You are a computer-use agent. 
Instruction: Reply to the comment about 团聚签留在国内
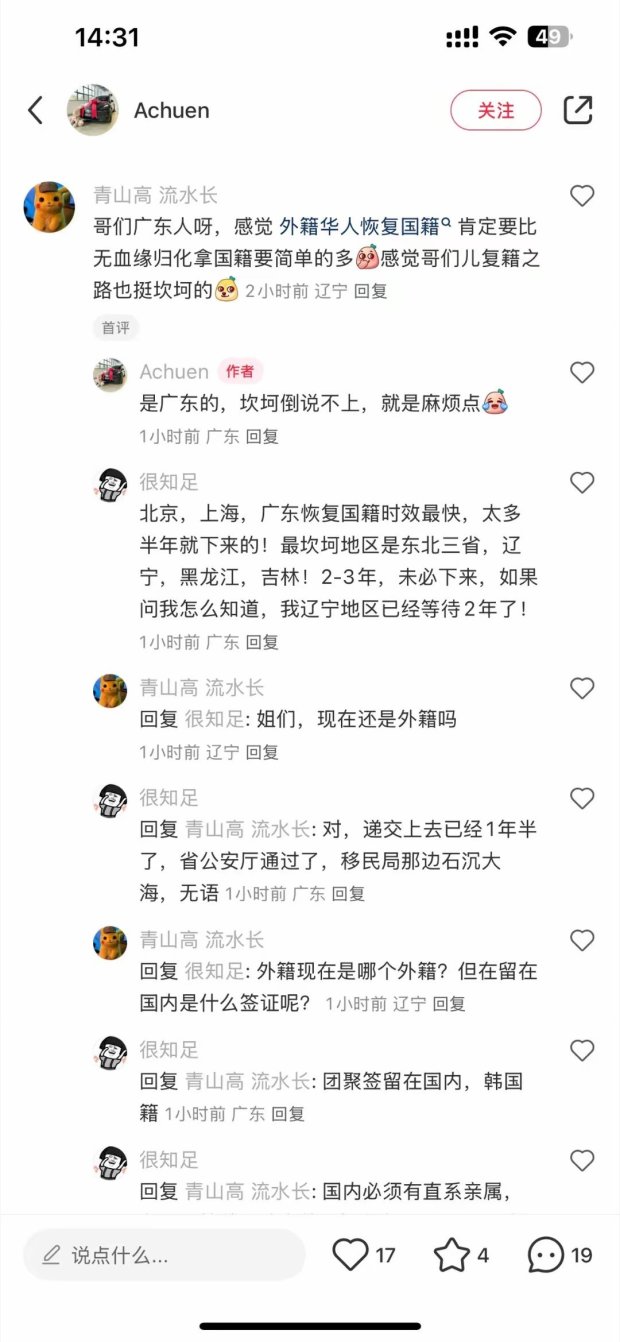pyautogui.click(x=288, y=1113)
